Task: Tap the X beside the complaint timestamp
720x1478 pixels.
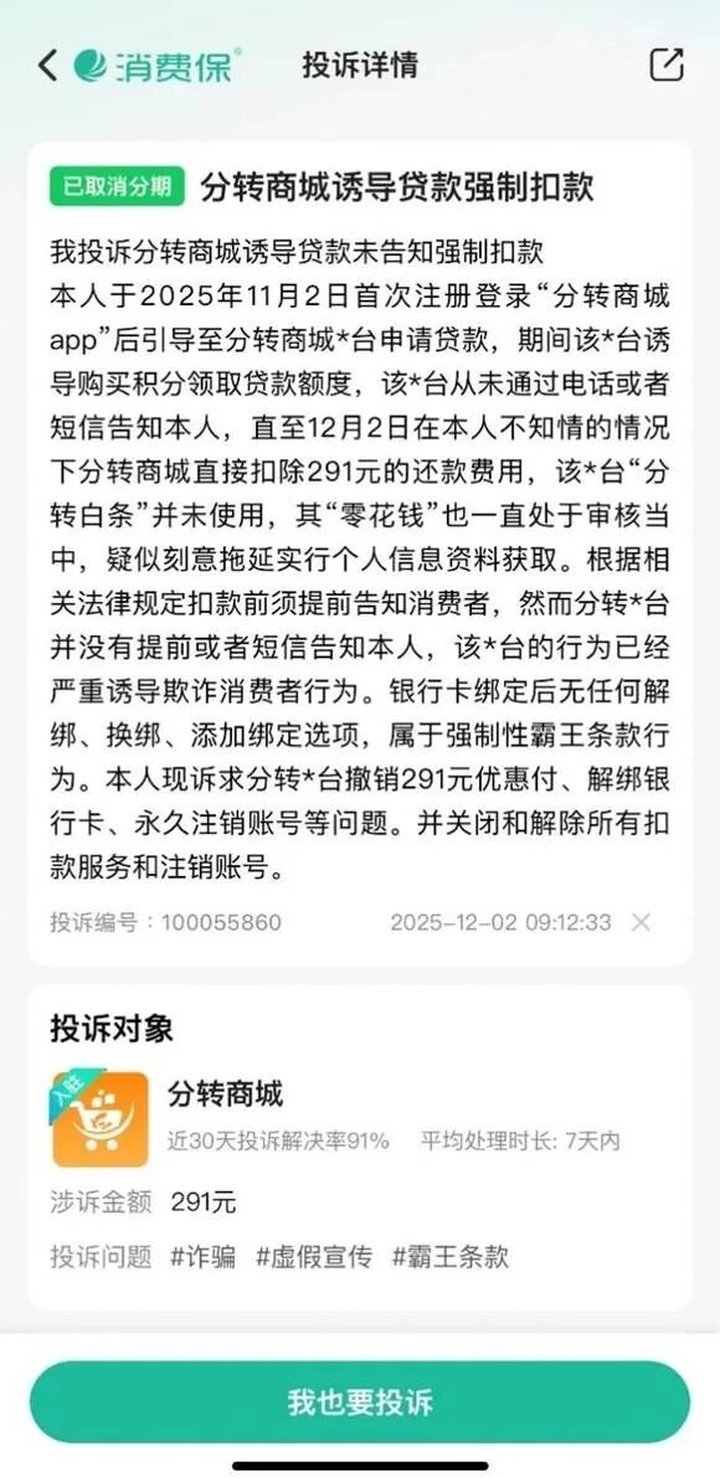Action: click(642, 922)
